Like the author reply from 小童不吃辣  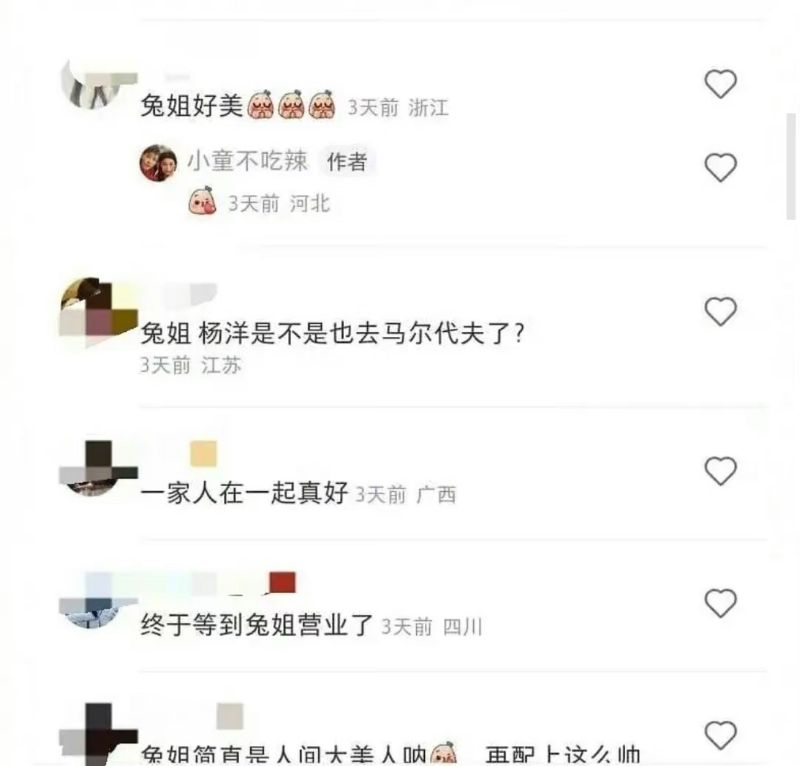[720, 167]
